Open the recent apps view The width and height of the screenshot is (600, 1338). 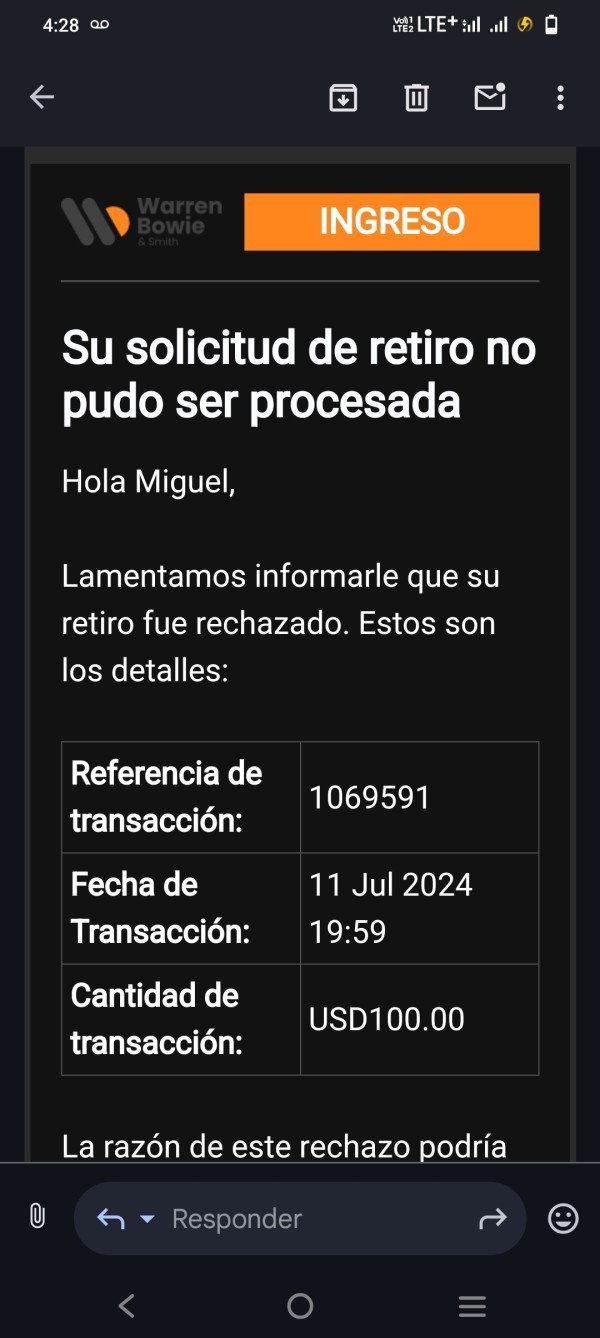pos(472,1306)
